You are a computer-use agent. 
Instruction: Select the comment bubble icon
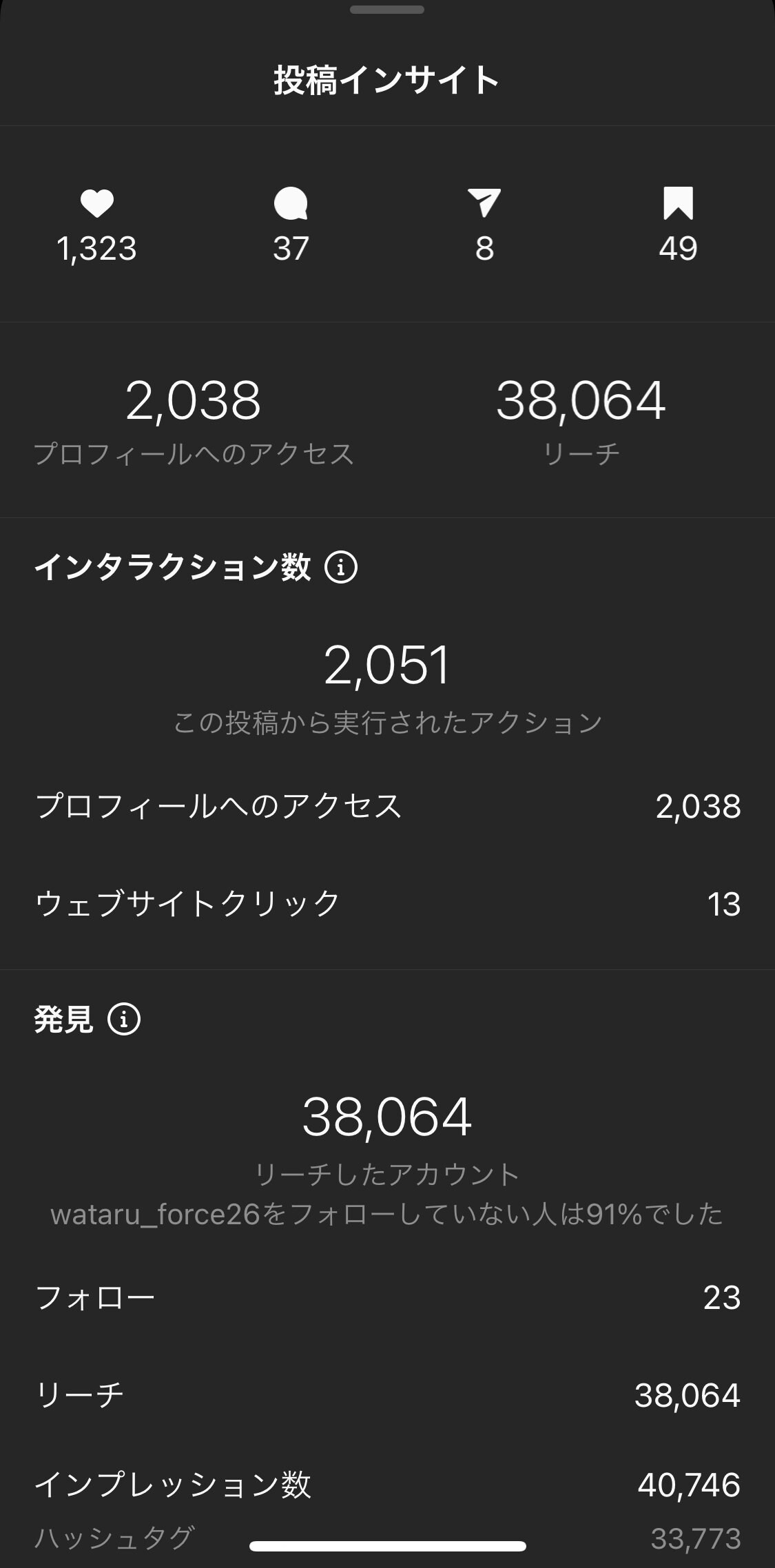(x=291, y=203)
